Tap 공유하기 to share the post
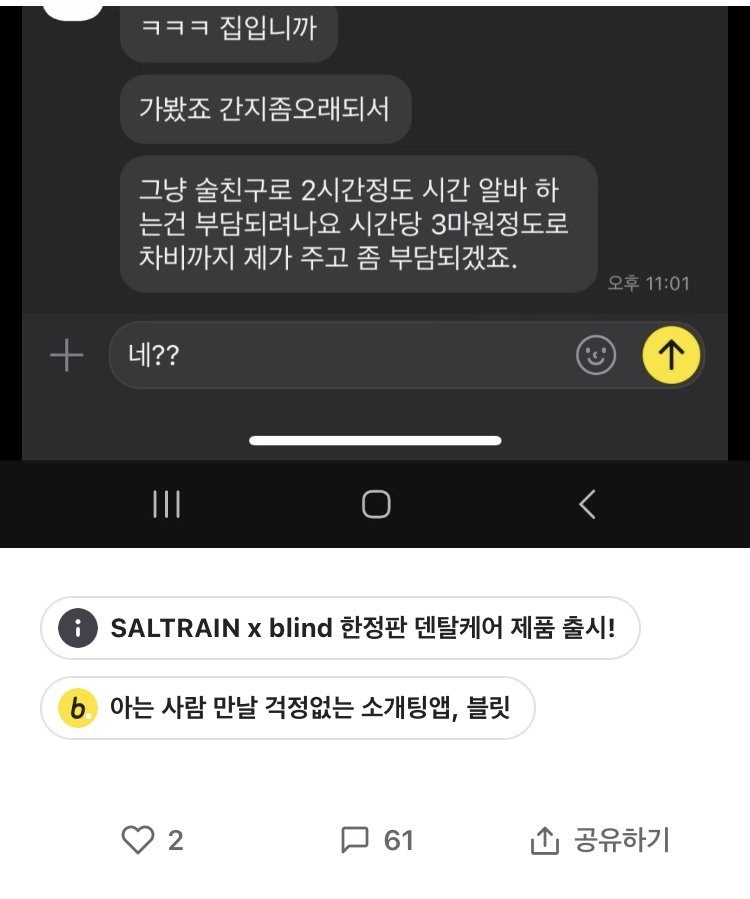This screenshot has height=899, width=750. 599,840
